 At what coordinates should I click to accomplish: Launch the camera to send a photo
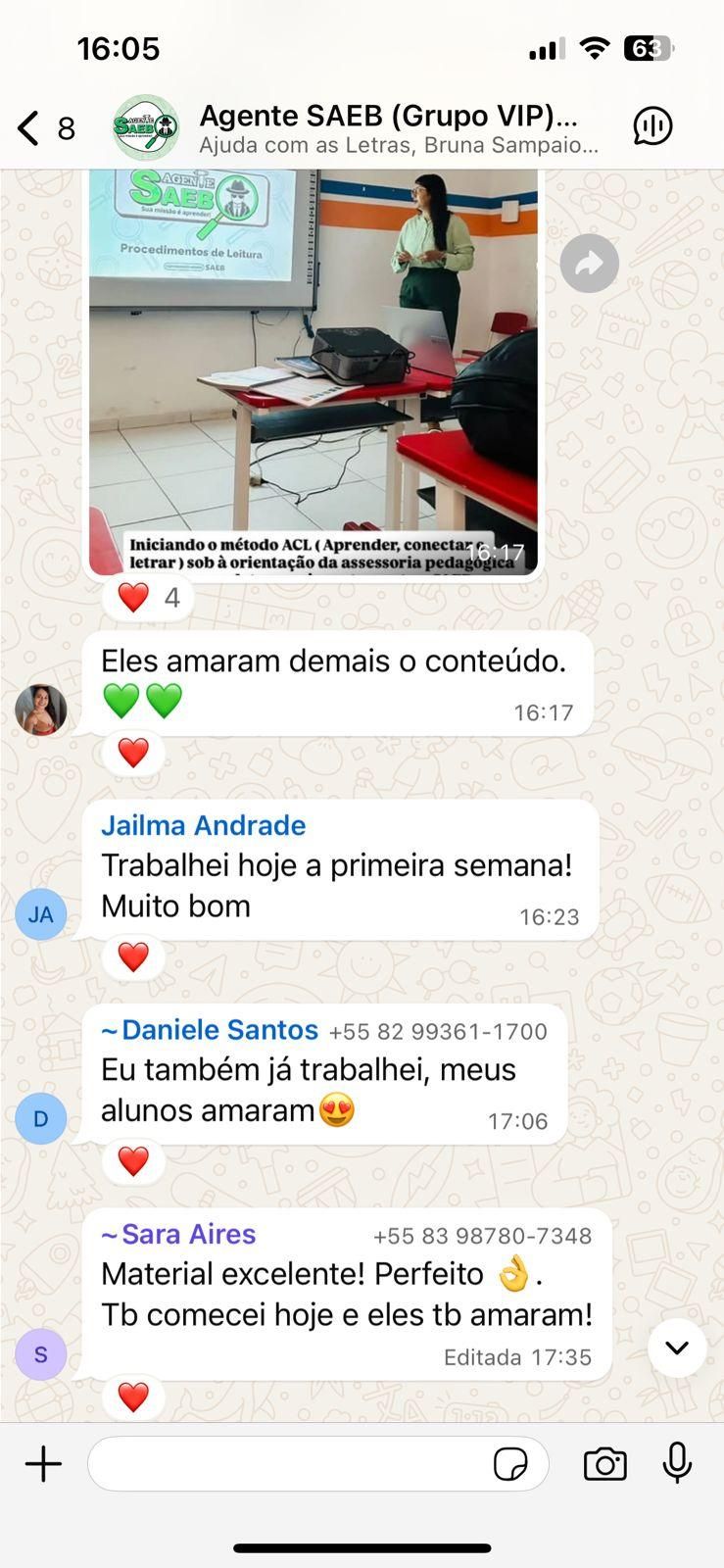click(x=604, y=1464)
